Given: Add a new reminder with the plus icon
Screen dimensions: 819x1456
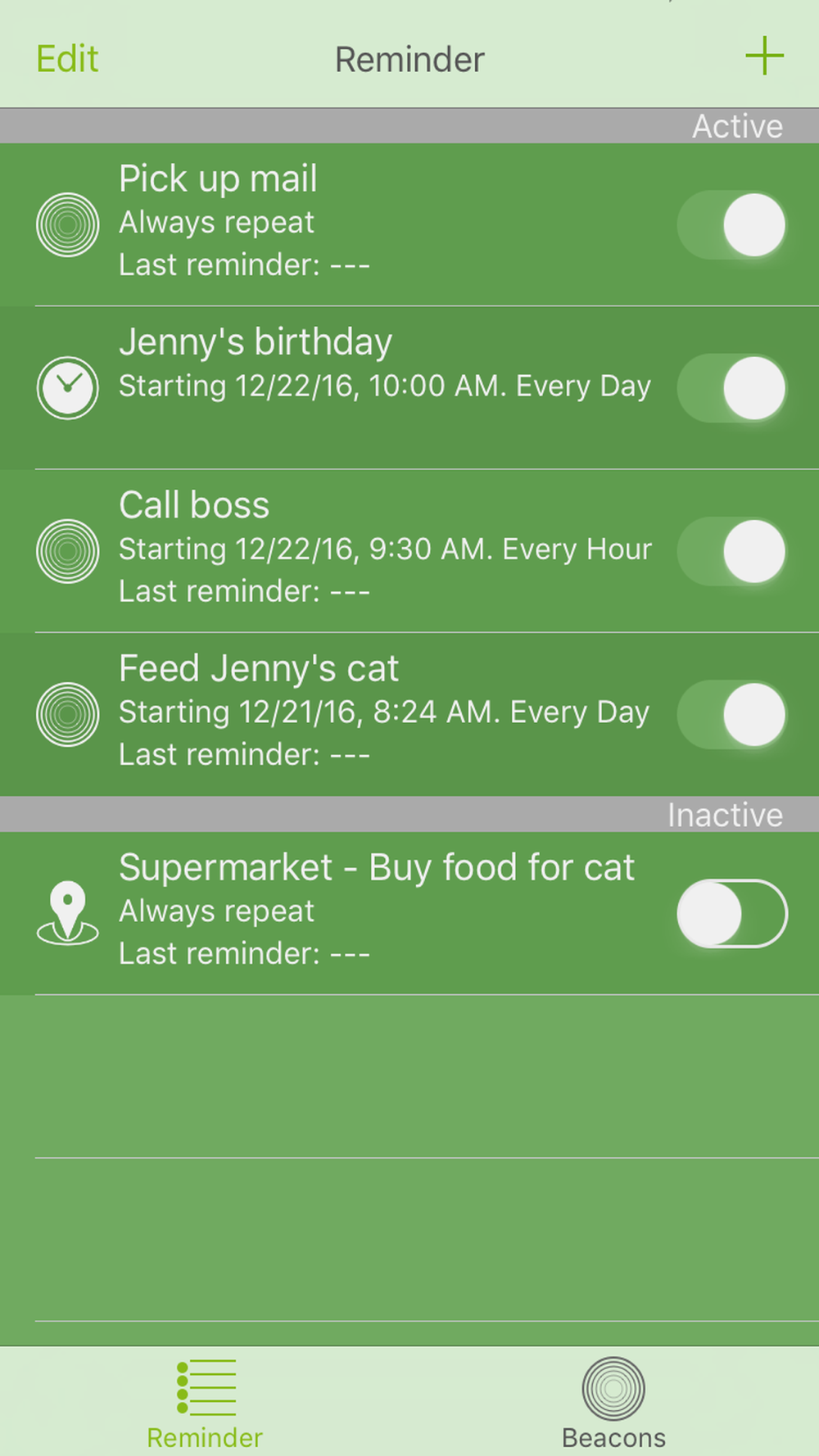Looking at the screenshot, I should click(764, 56).
